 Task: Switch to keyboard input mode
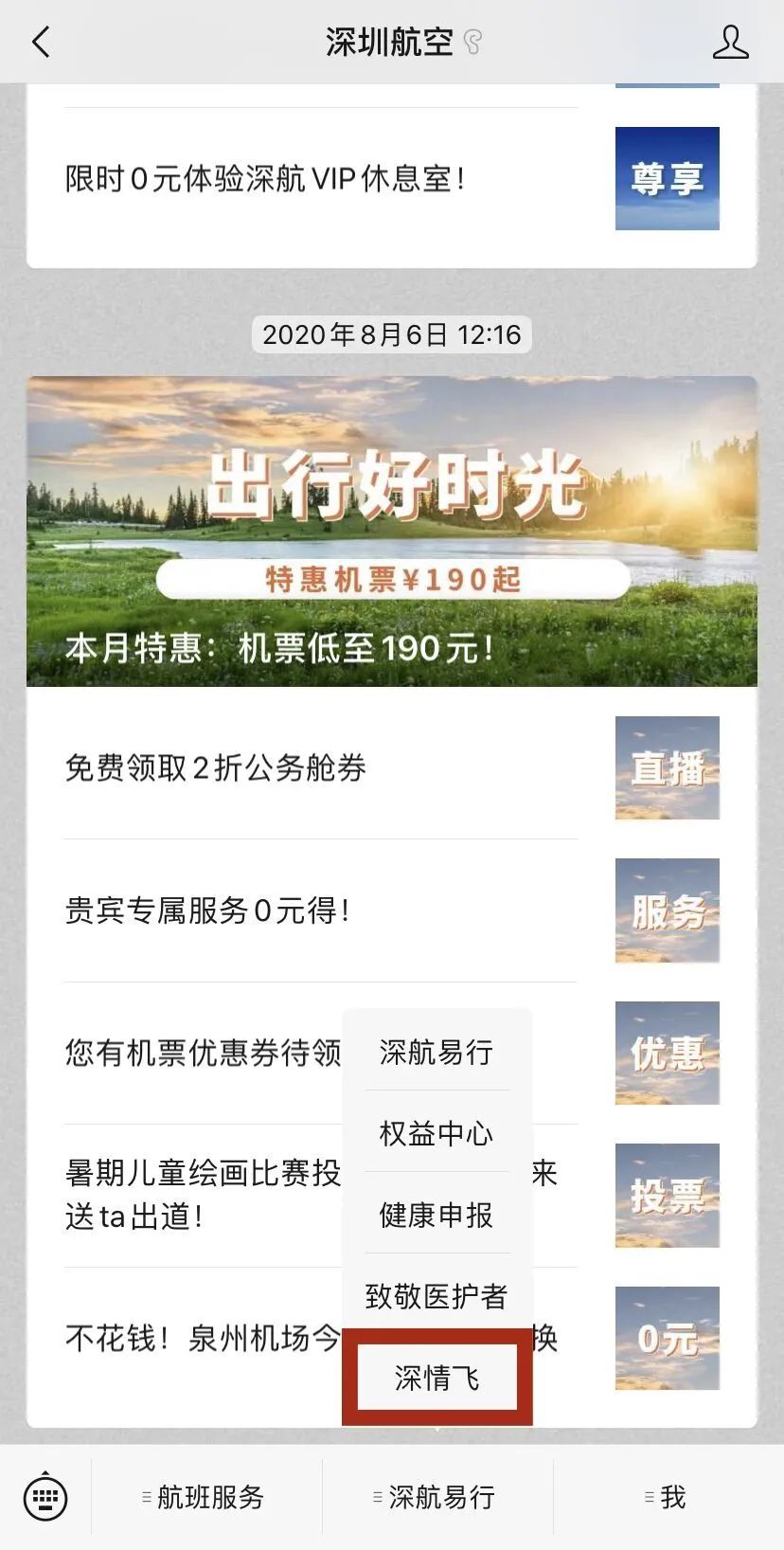click(45, 1497)
